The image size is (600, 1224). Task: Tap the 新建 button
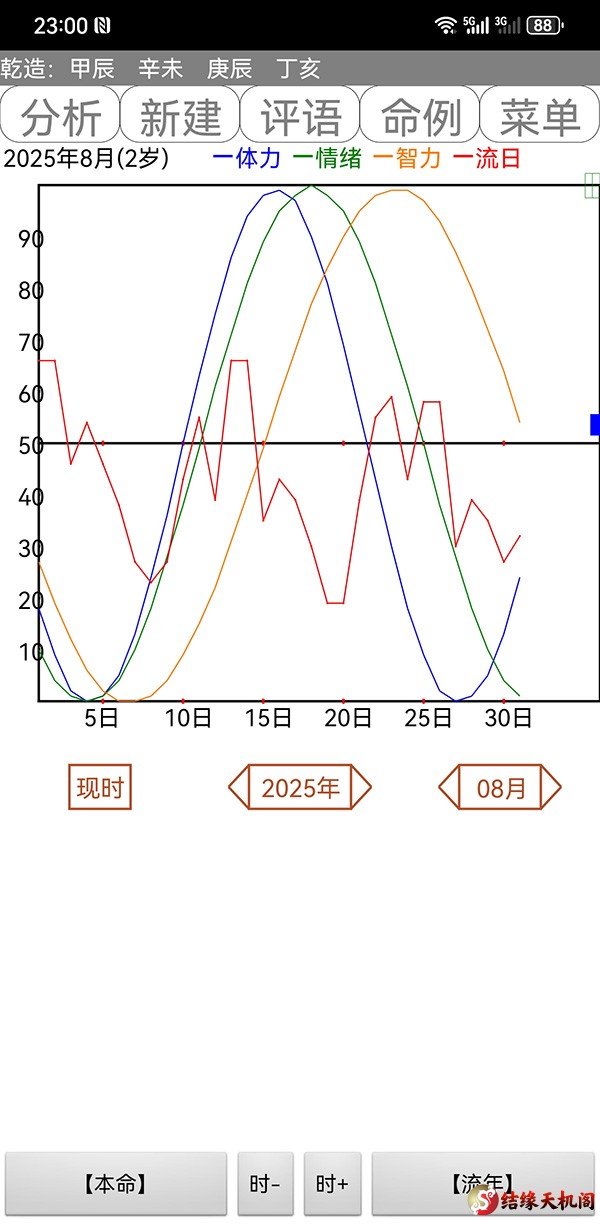(x=180, y=116)
